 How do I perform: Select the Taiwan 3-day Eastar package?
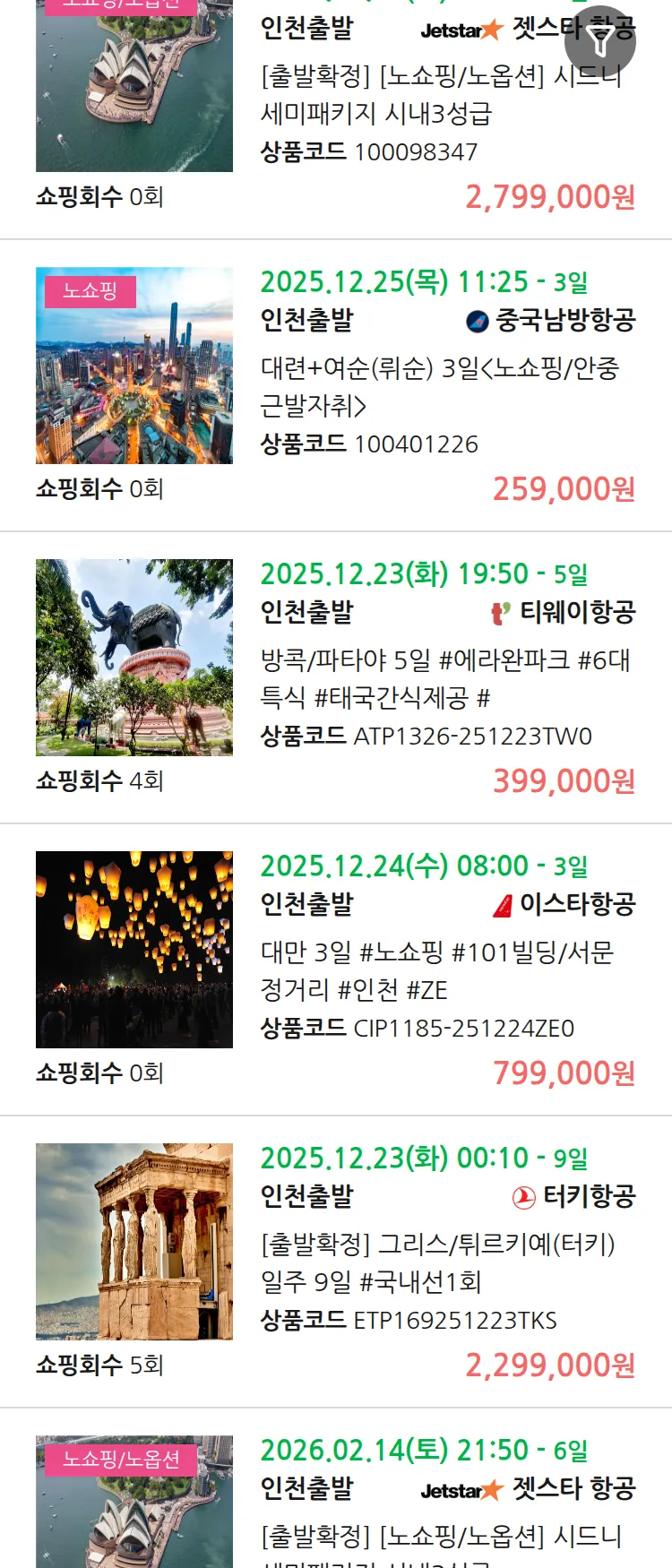point(437,970)
